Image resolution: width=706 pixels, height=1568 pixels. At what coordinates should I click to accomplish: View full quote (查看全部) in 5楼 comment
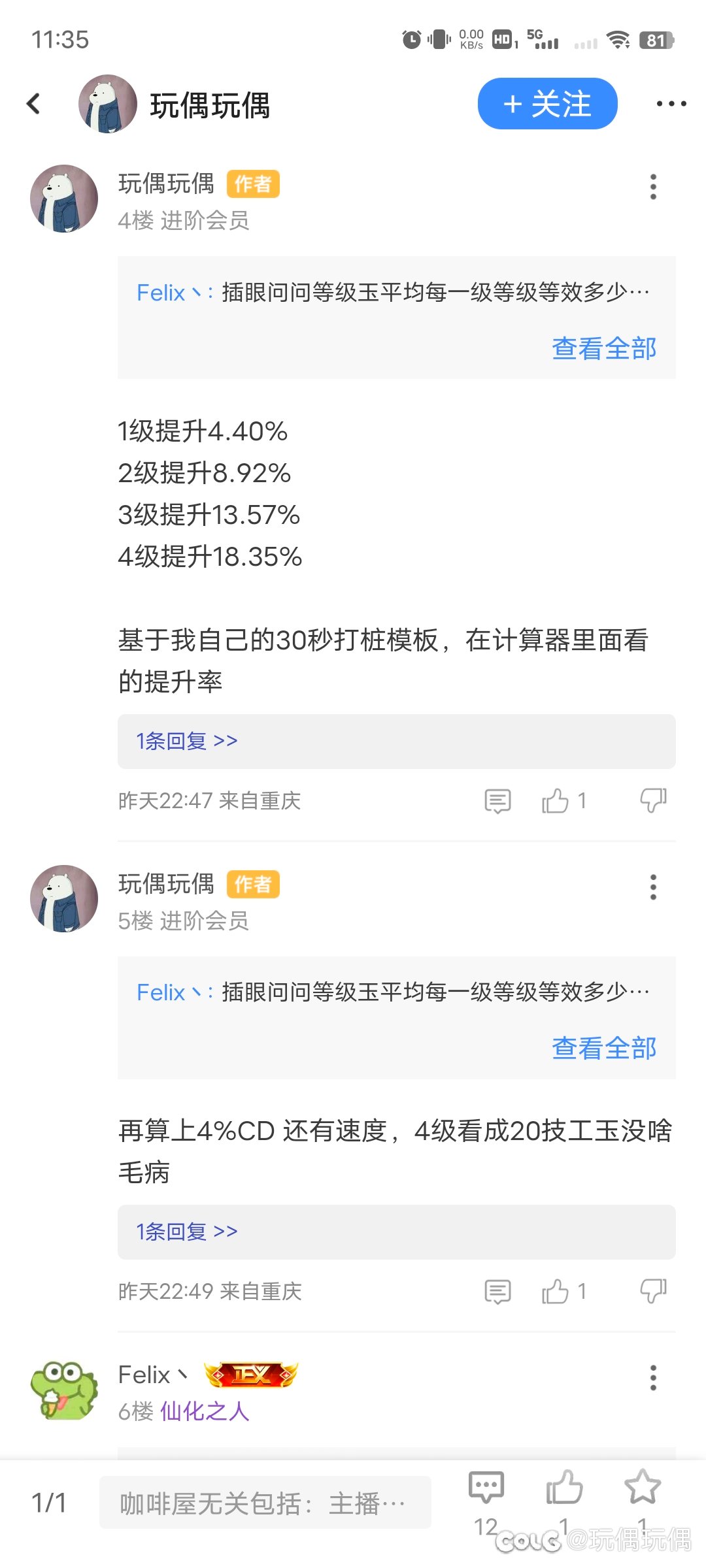[x=603, y=1048]
